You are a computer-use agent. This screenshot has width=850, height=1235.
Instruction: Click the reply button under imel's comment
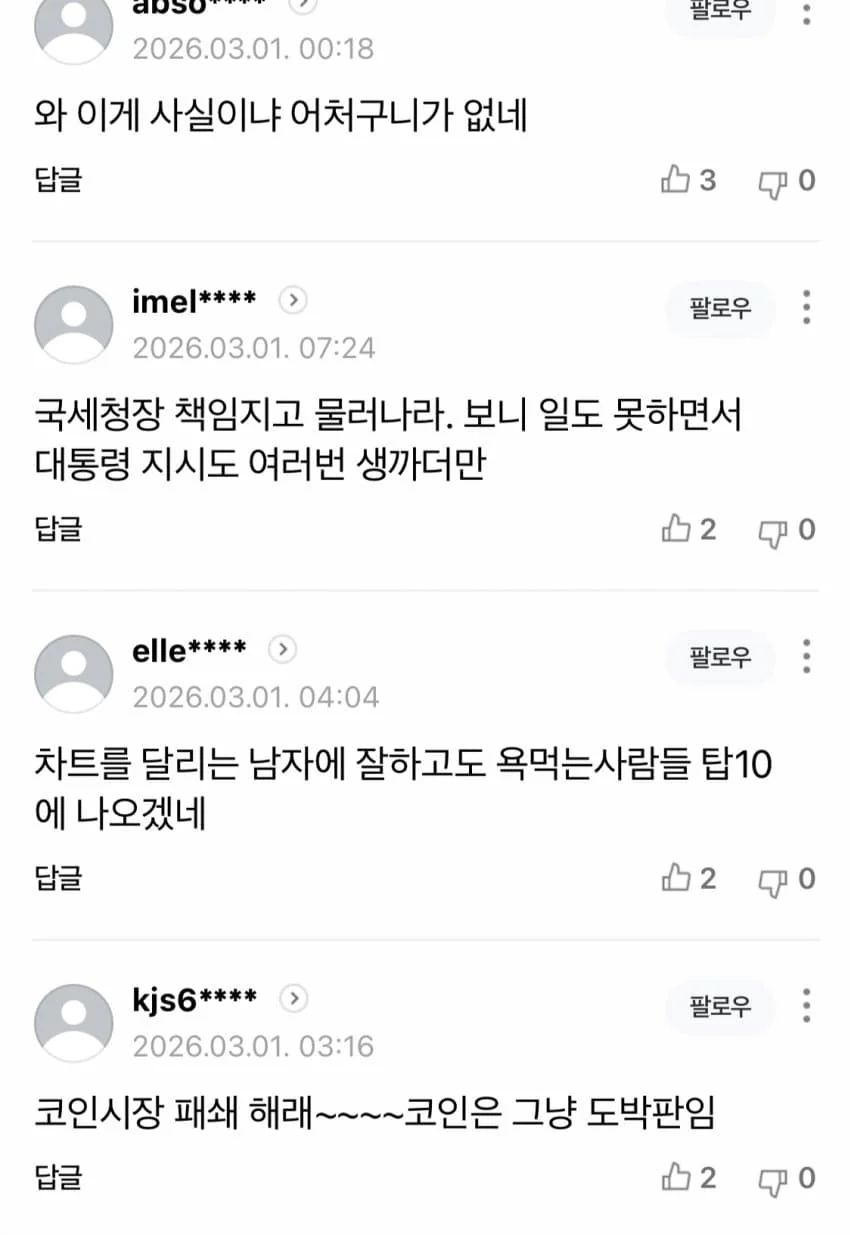pos(57,529)
